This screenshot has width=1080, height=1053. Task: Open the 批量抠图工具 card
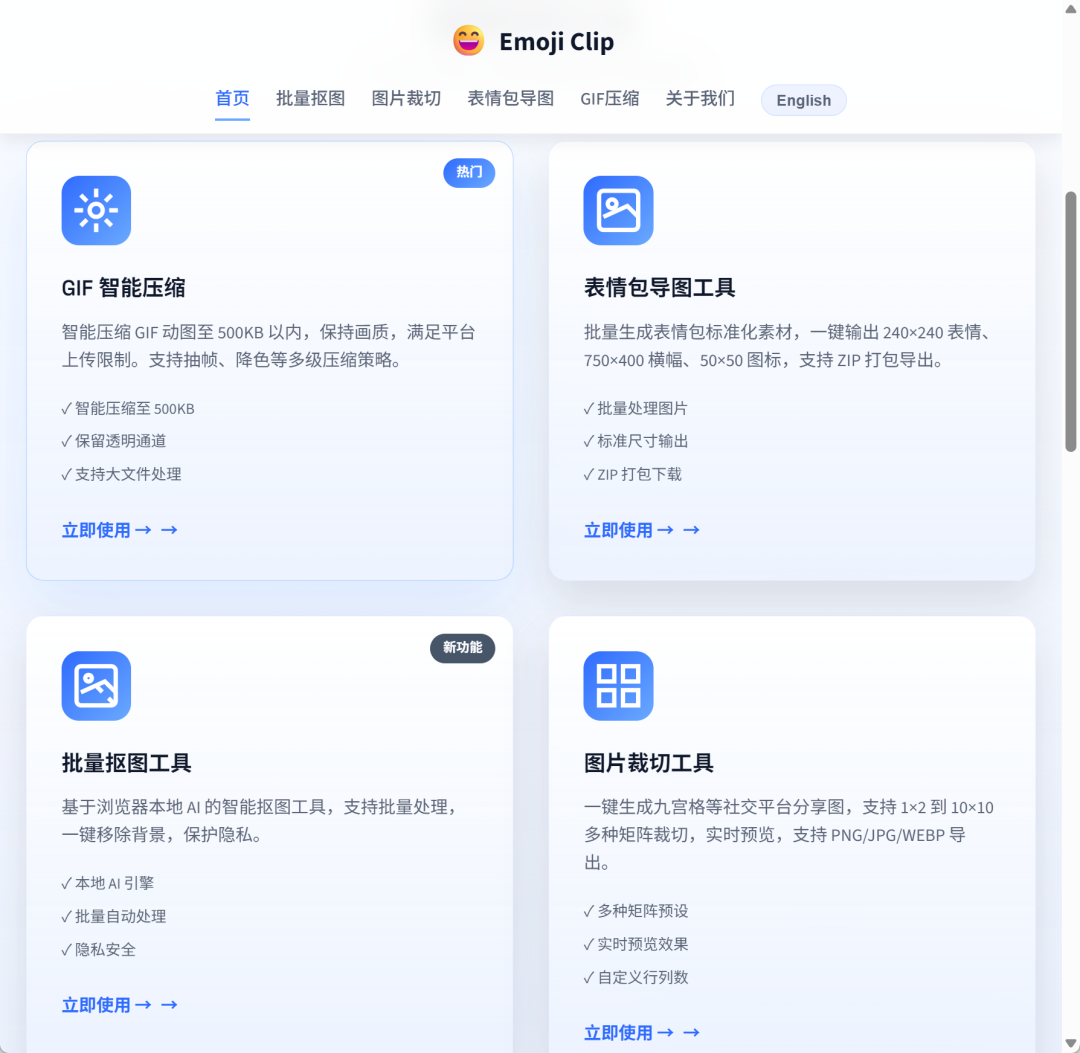(x=126, y=763)
